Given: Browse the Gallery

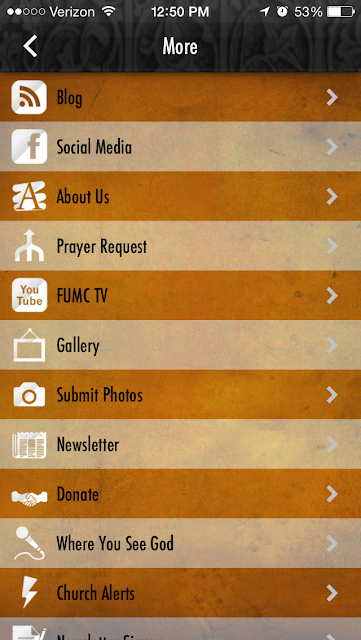Looking at the screenshot, I should [x=180, y=345].
